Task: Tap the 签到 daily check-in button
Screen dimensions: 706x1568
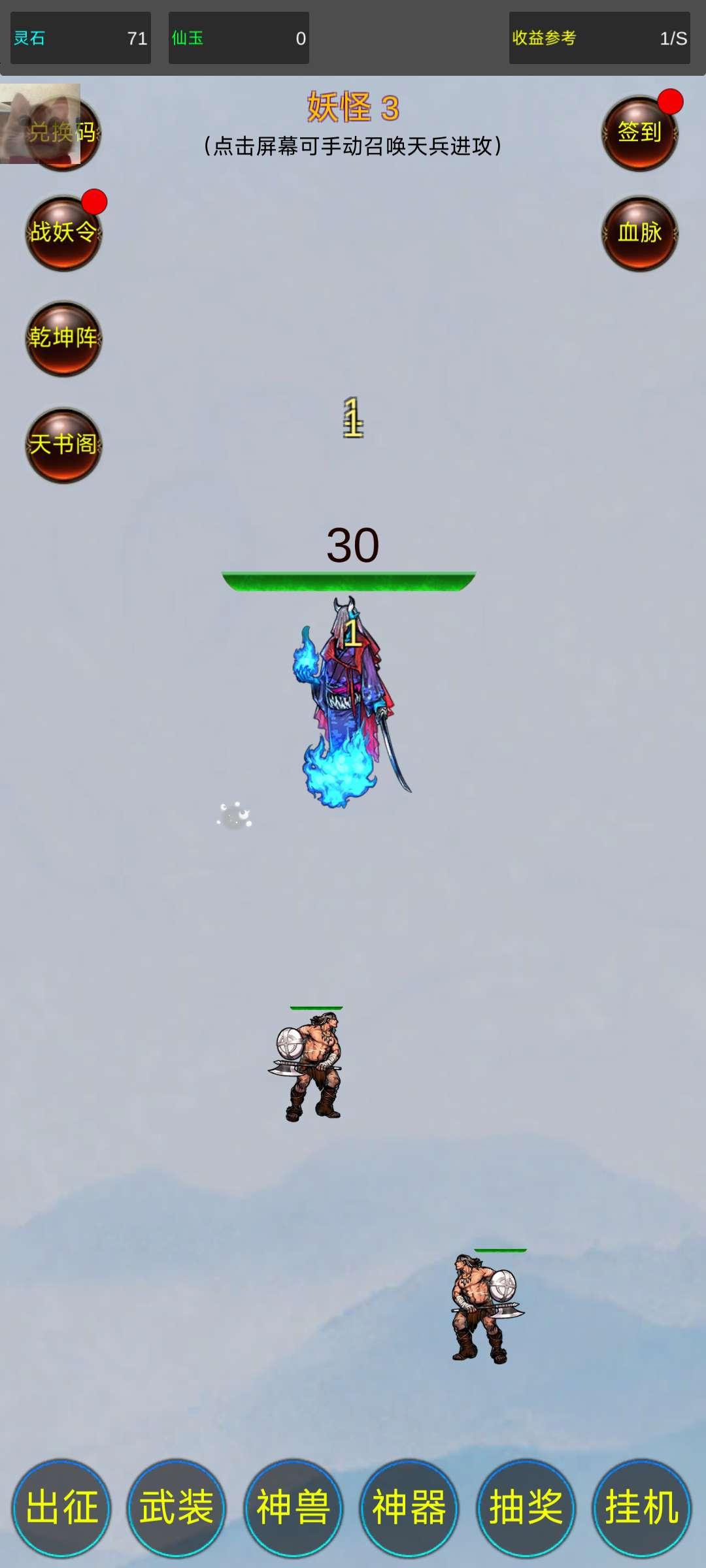Action: 640,133
